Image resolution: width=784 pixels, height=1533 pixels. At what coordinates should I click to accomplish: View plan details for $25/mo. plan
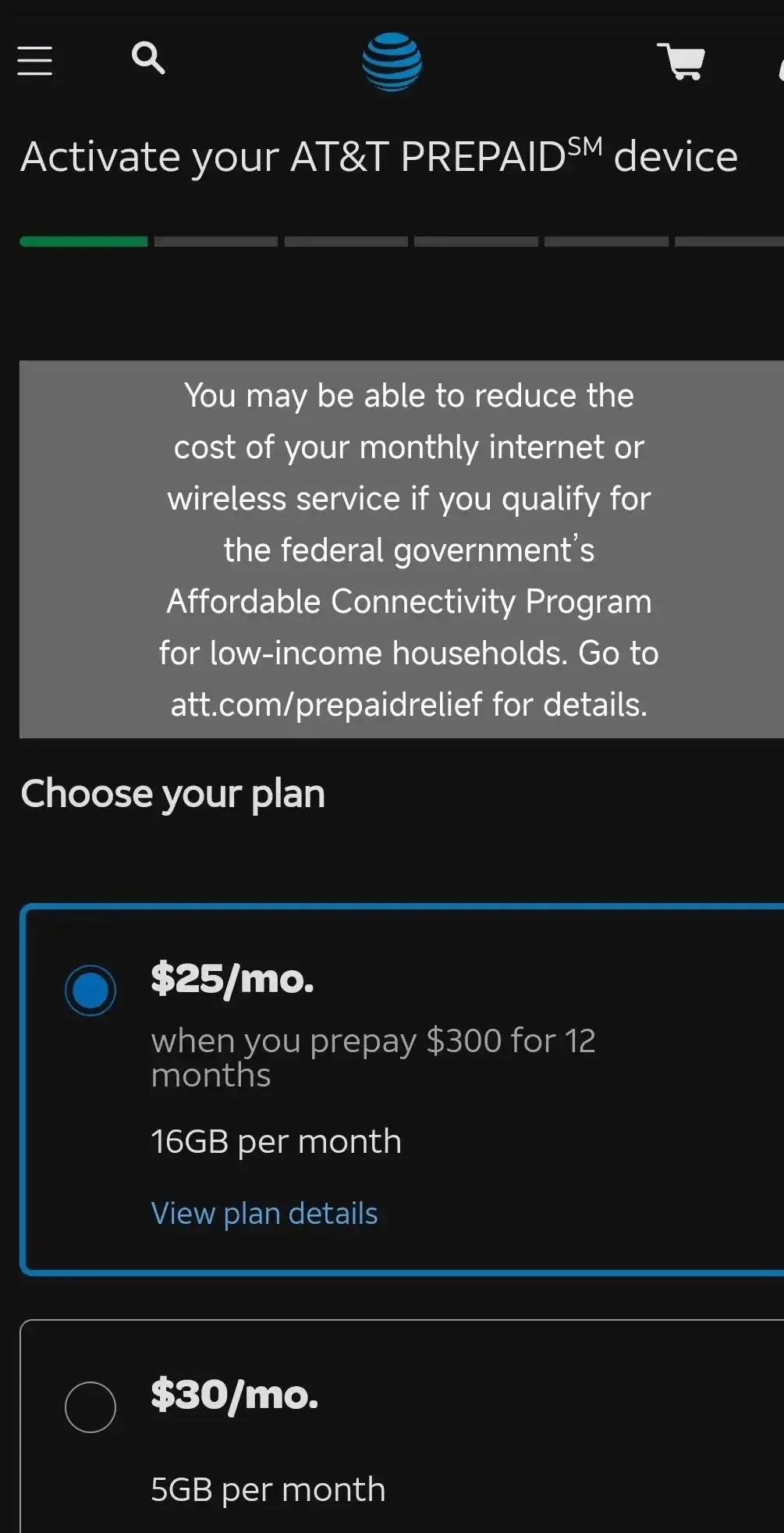point(264,1214)
